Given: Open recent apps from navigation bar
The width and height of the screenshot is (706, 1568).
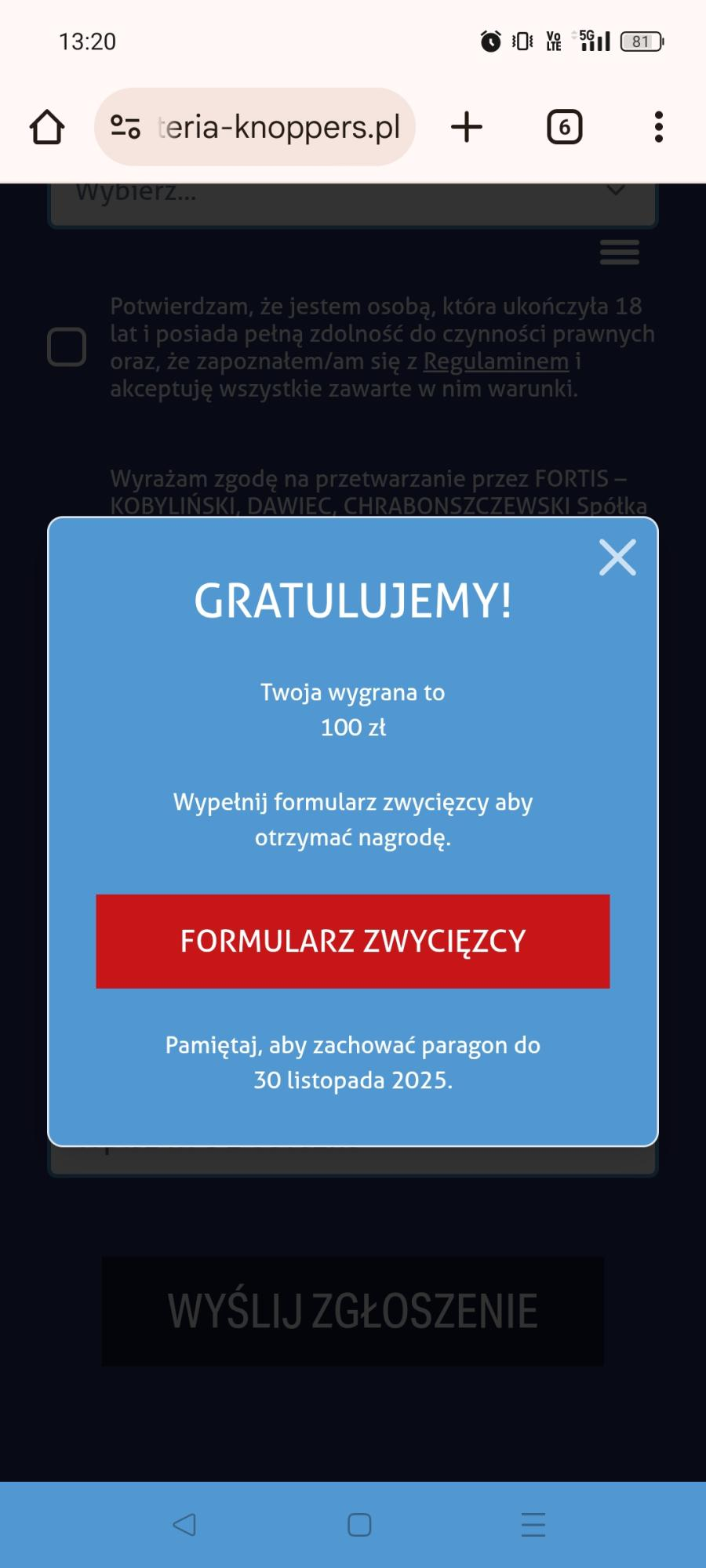Looking at the screenshot, I should point(533,1525).
